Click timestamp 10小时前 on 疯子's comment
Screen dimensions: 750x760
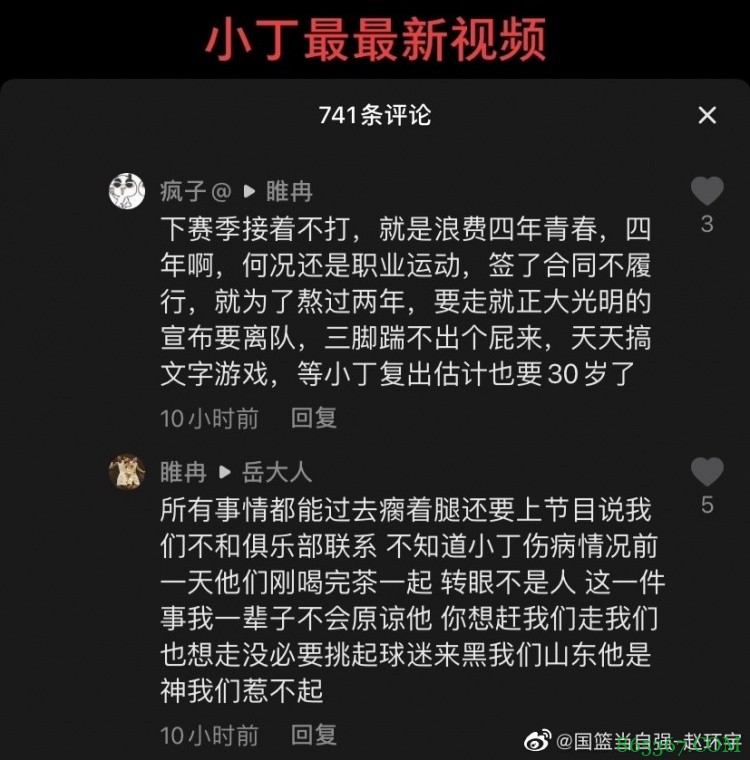[x=208, y=419]
